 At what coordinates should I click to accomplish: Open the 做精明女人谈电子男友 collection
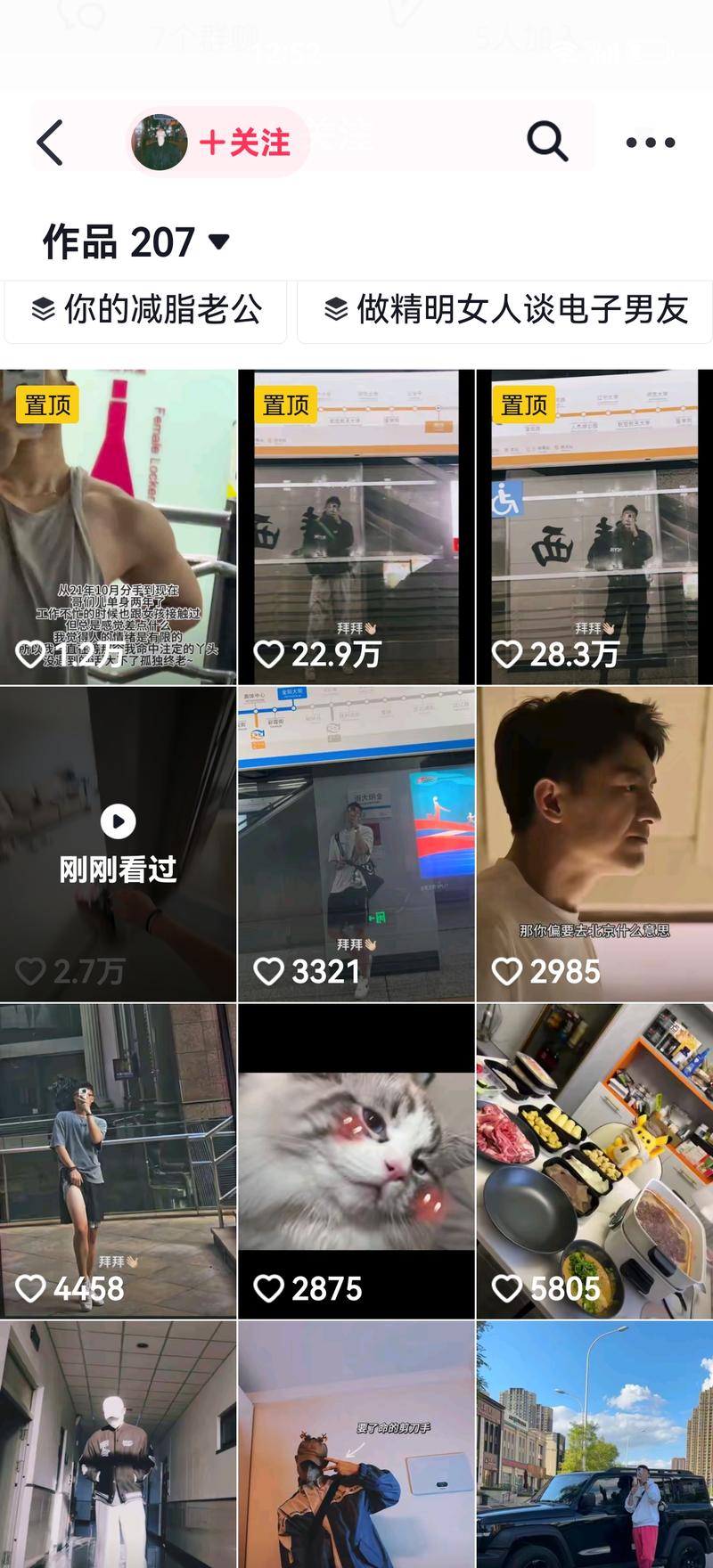click(x=505, y=310)
